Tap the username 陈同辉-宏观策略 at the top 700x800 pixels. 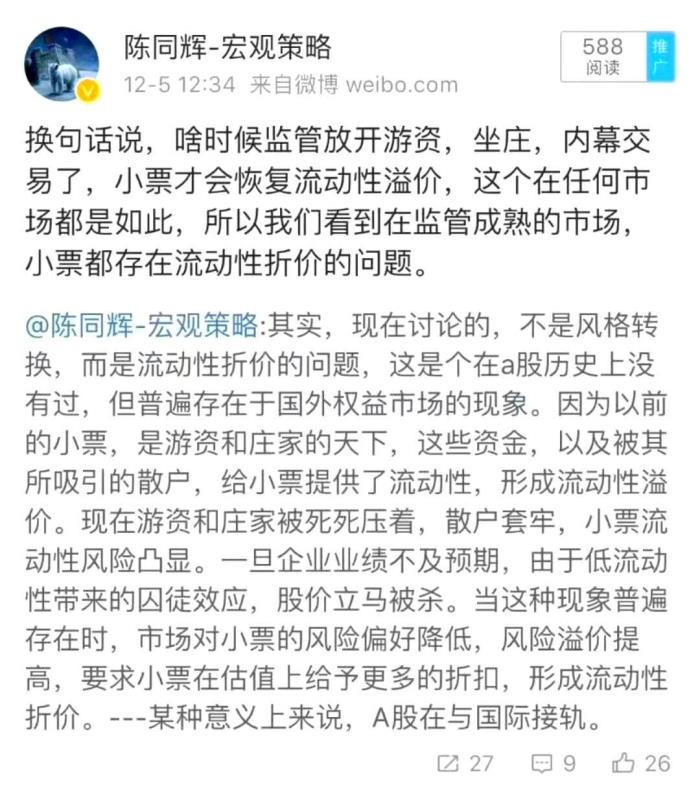pyautogui.click(x=227, y=47)
